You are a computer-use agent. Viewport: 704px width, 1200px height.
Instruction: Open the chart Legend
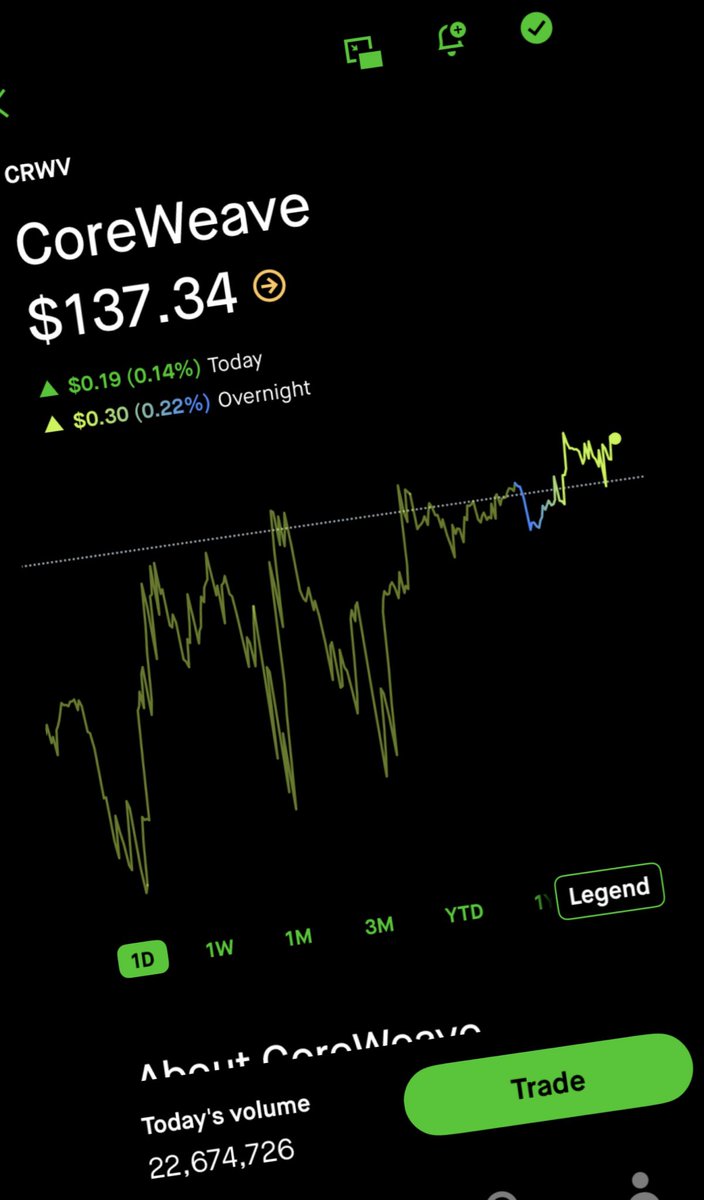coord(609,889)
